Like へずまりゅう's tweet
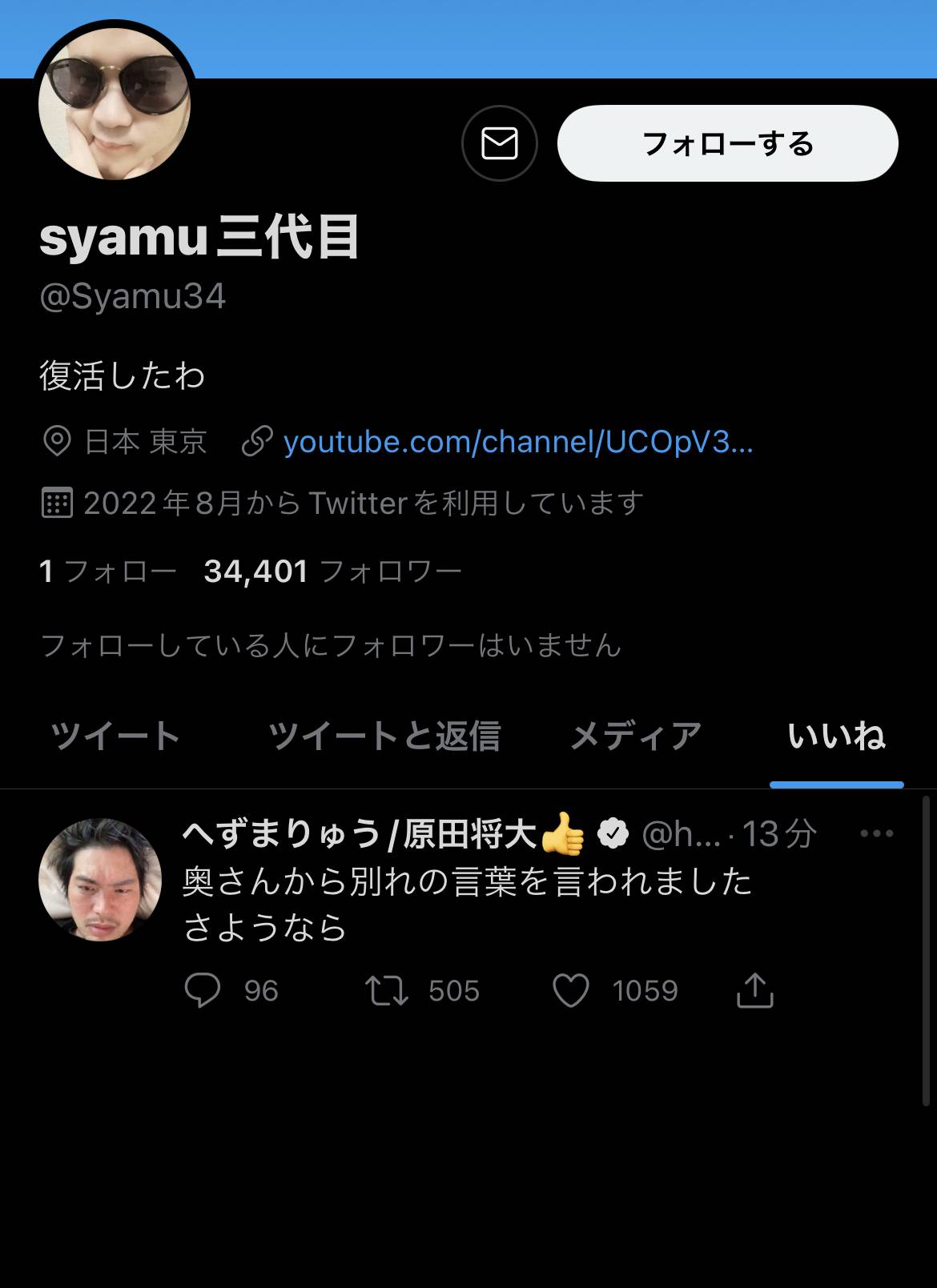This screenshot has width=937, height=1288. click(x=571, y=991)
